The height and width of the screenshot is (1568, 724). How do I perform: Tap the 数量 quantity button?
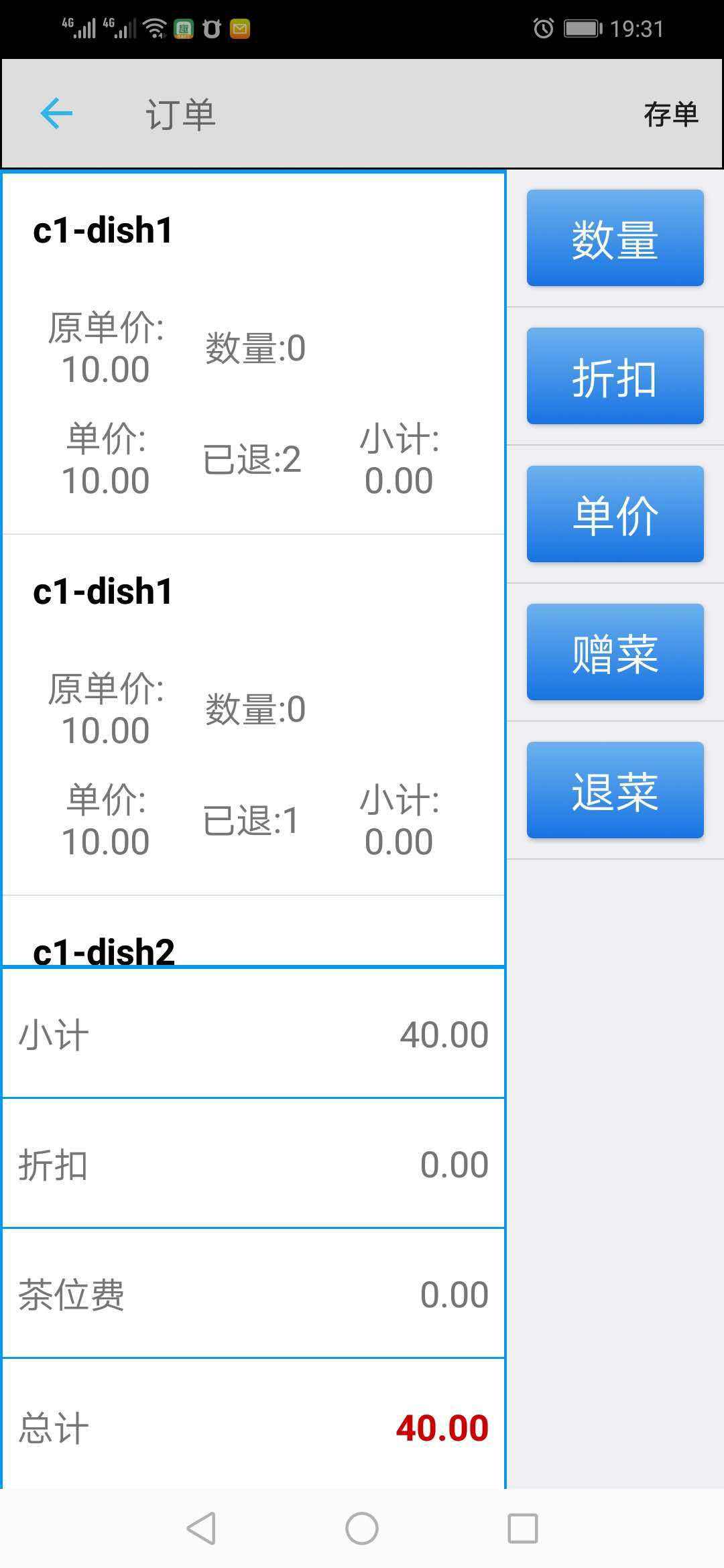[x=614, y=237]
